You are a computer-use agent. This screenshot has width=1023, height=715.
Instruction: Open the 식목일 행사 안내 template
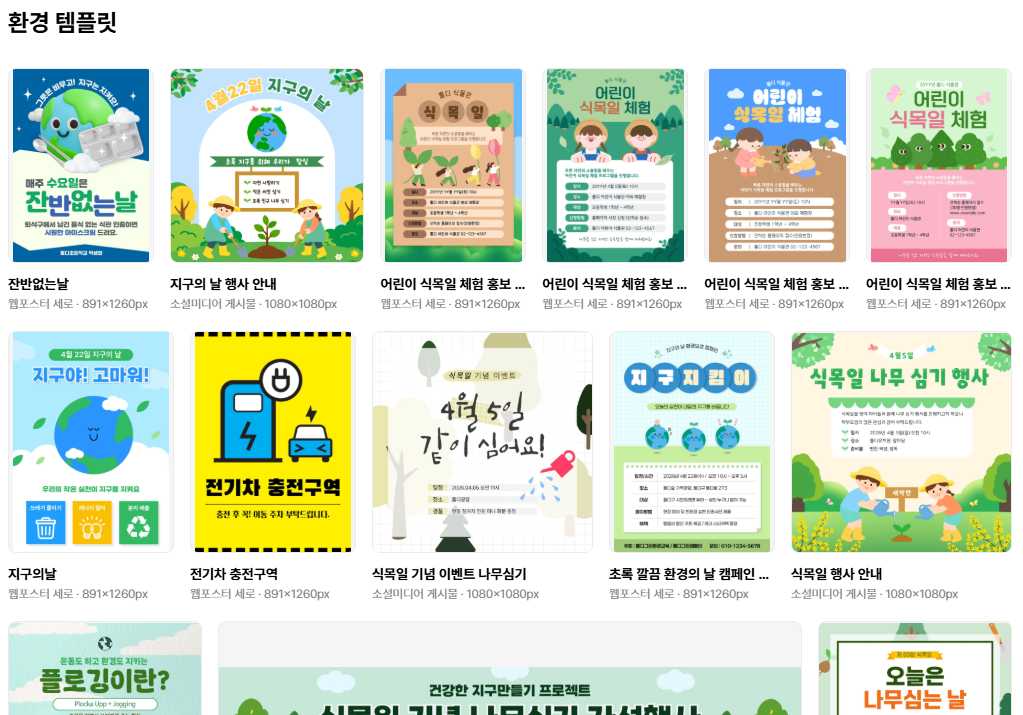pyautogui.click(x=901, y=442)
